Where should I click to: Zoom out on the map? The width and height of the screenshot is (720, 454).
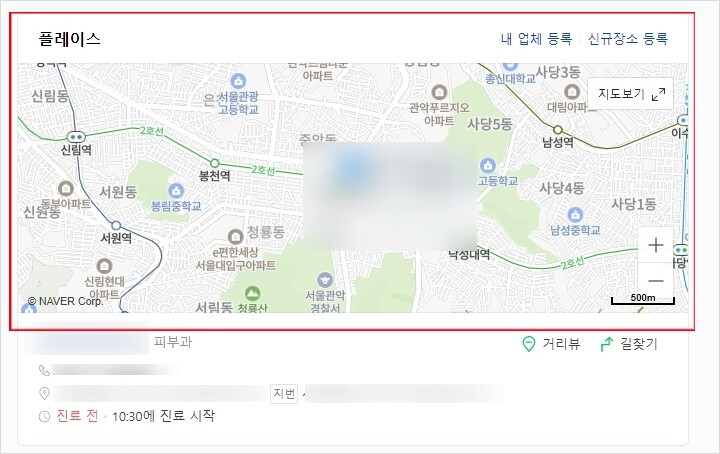point(656,281)
